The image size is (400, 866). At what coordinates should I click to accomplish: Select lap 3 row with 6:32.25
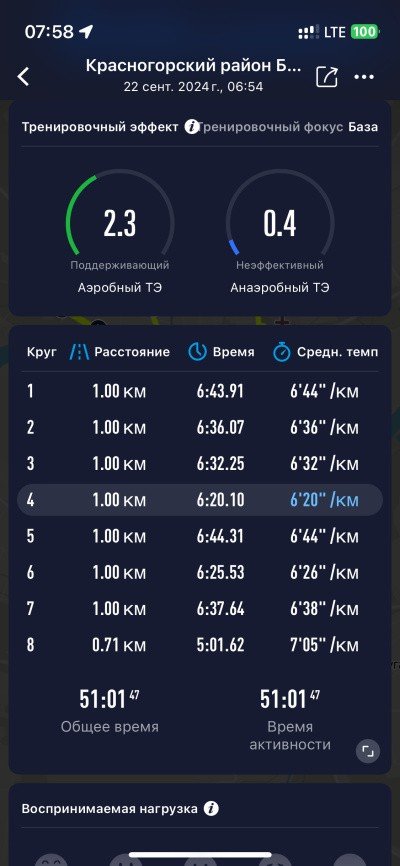coord(200,463)
